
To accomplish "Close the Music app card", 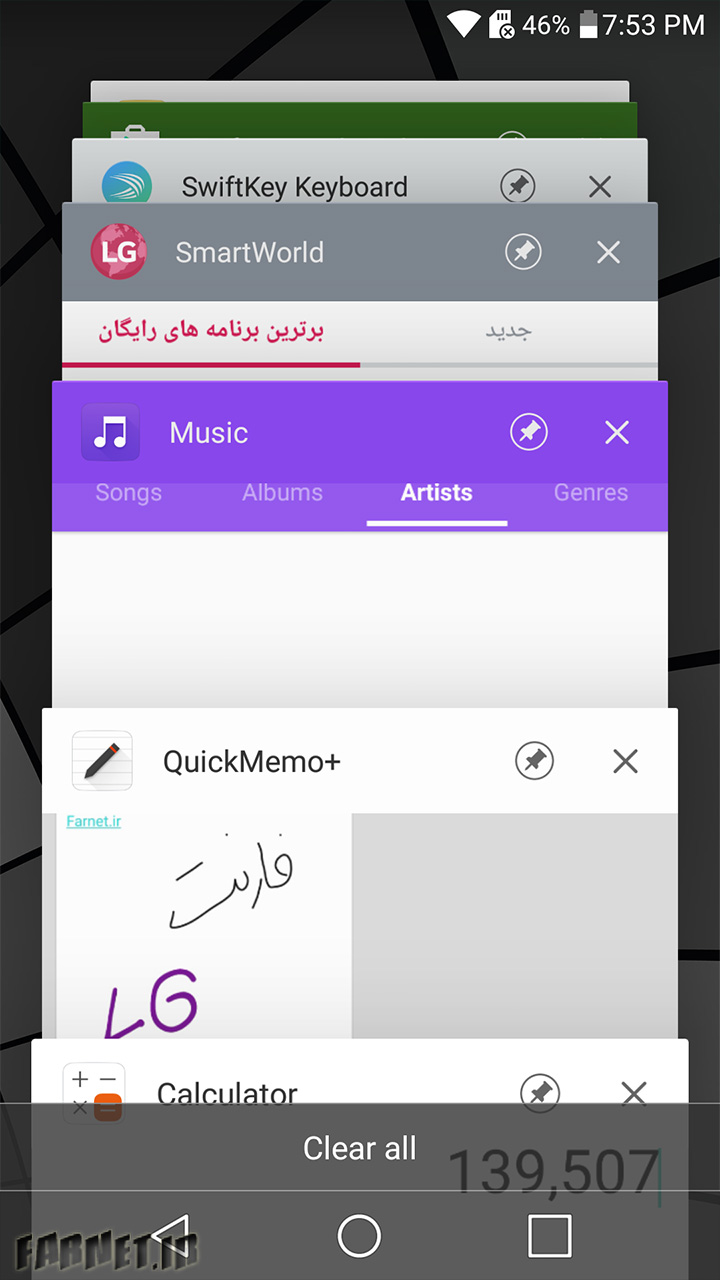I will pyautogui.click(x=617, y=432).
